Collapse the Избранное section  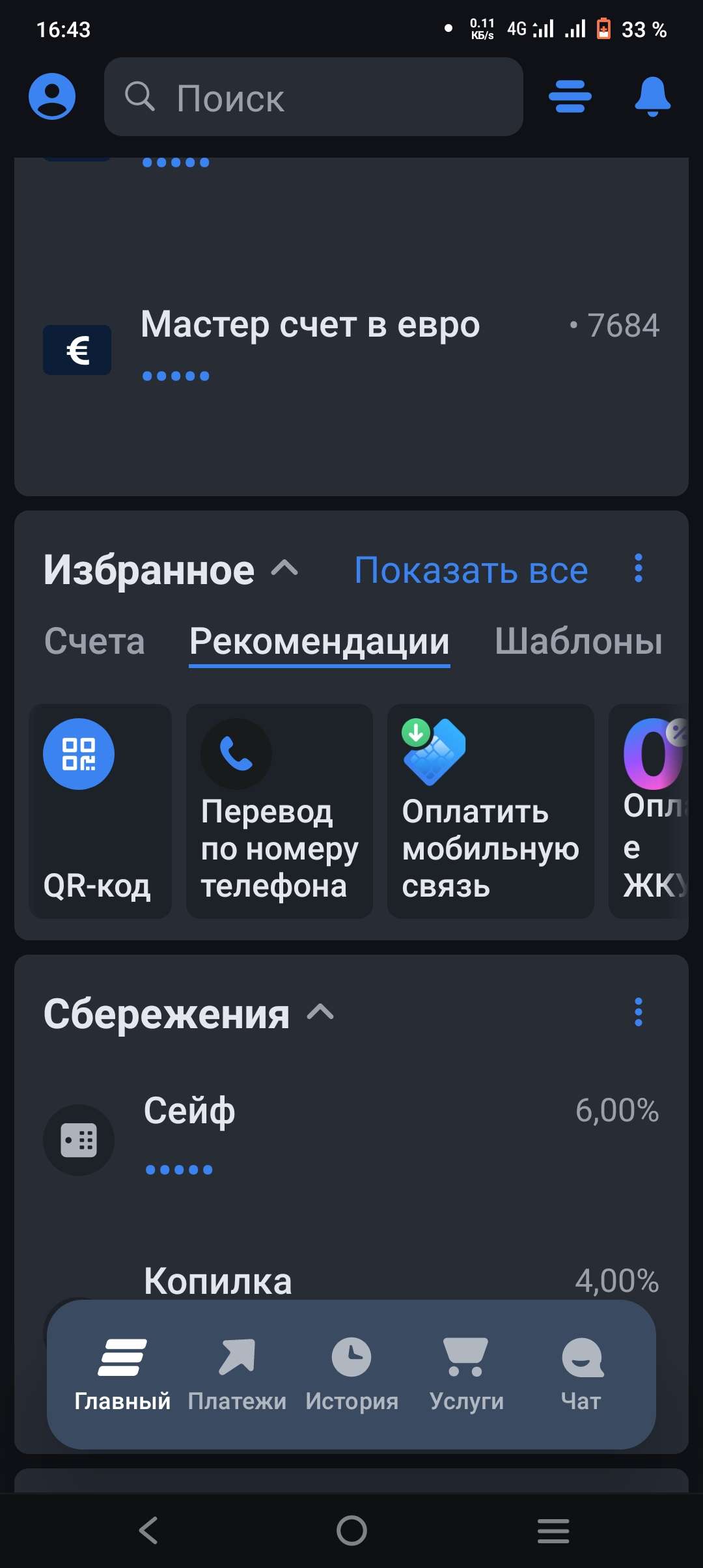tap(284, 569)
